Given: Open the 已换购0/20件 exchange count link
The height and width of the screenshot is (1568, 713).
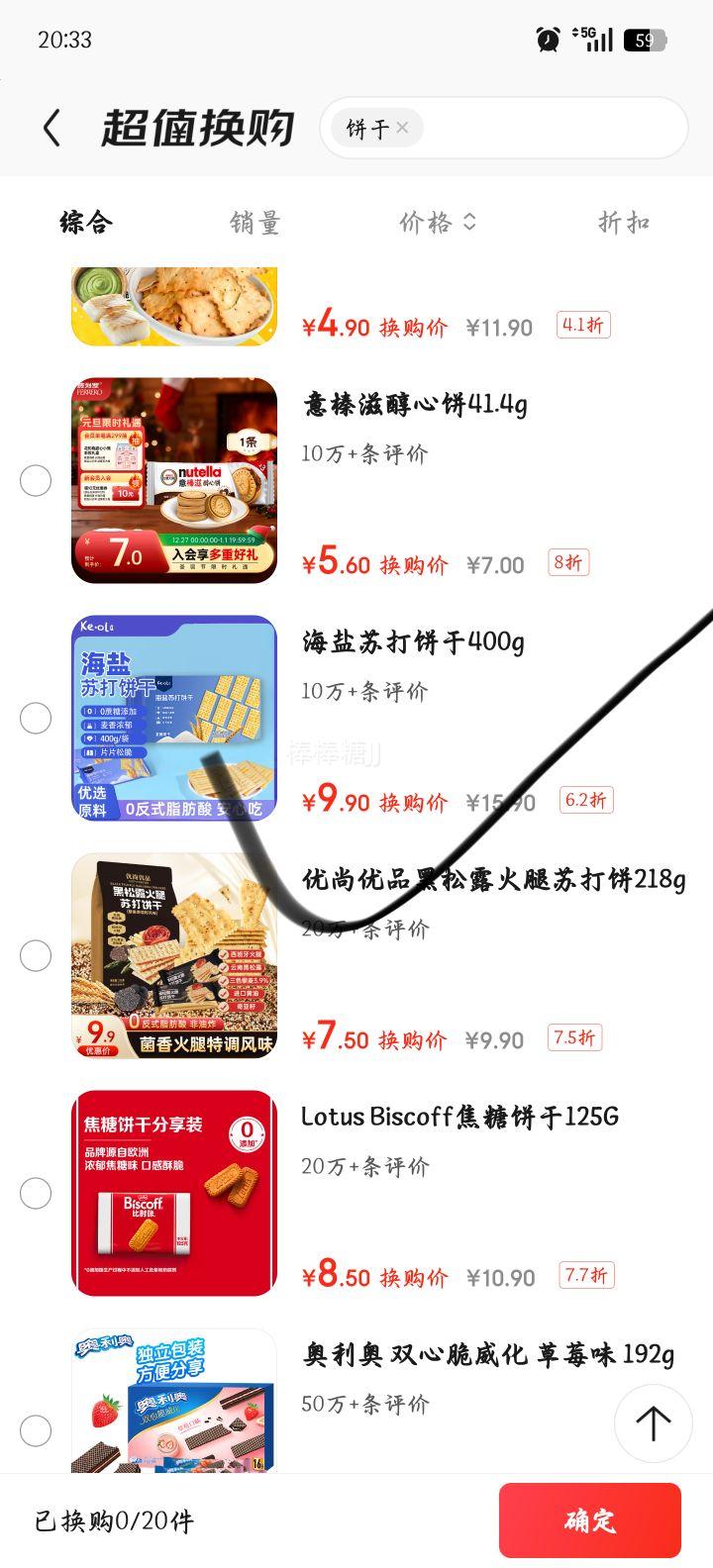Looking at the screenshot, I should (x=116, y=1521).
